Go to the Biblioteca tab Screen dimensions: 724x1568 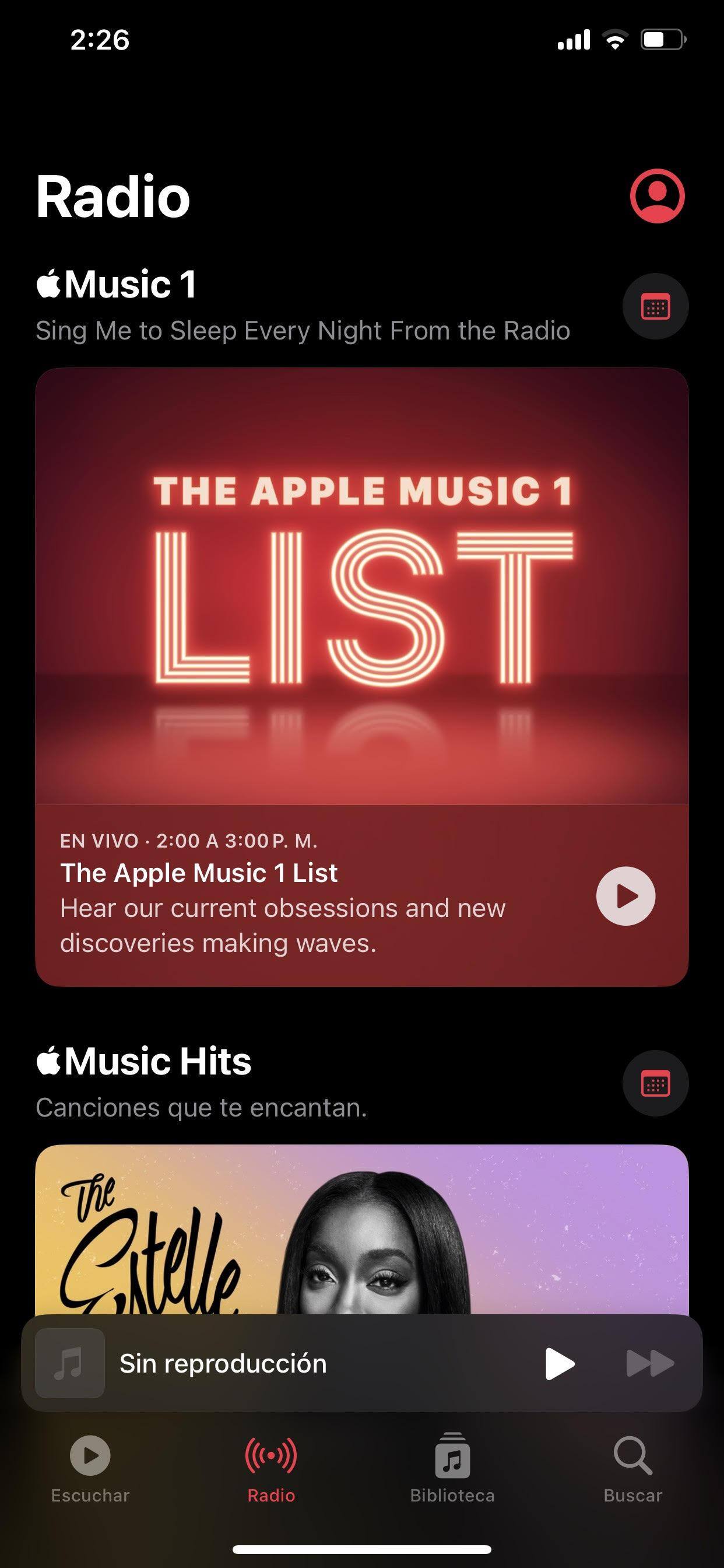[x=452, y=1468]
